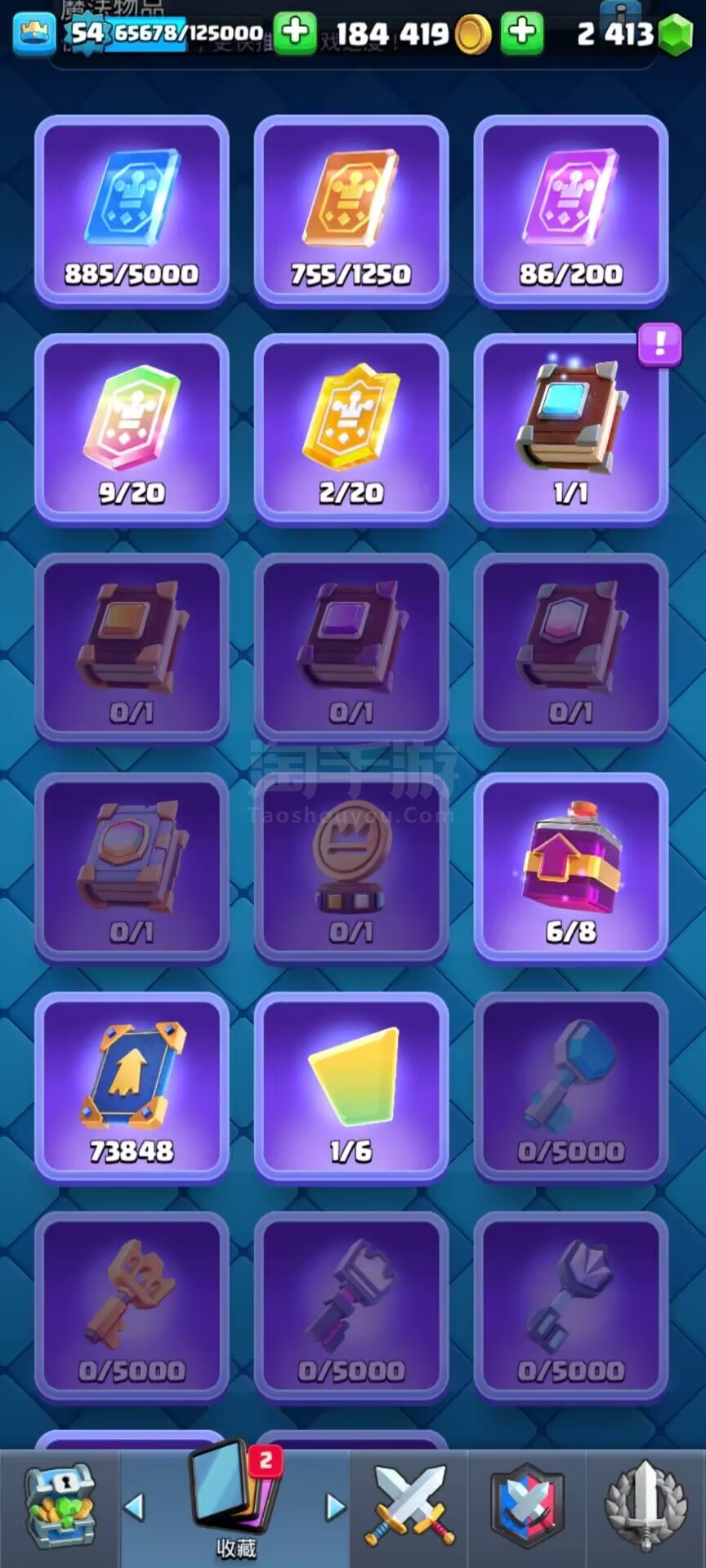The image size is (706, 1568).
Task: Open the clan shield tab
Action: tap(527, 1507)
